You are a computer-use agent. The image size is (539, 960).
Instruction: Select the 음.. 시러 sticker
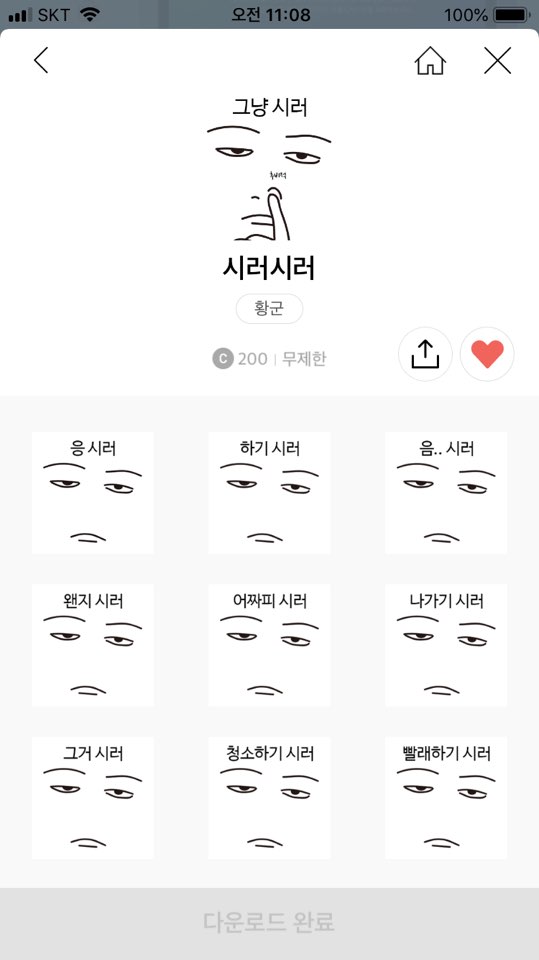tap(446, 492)
